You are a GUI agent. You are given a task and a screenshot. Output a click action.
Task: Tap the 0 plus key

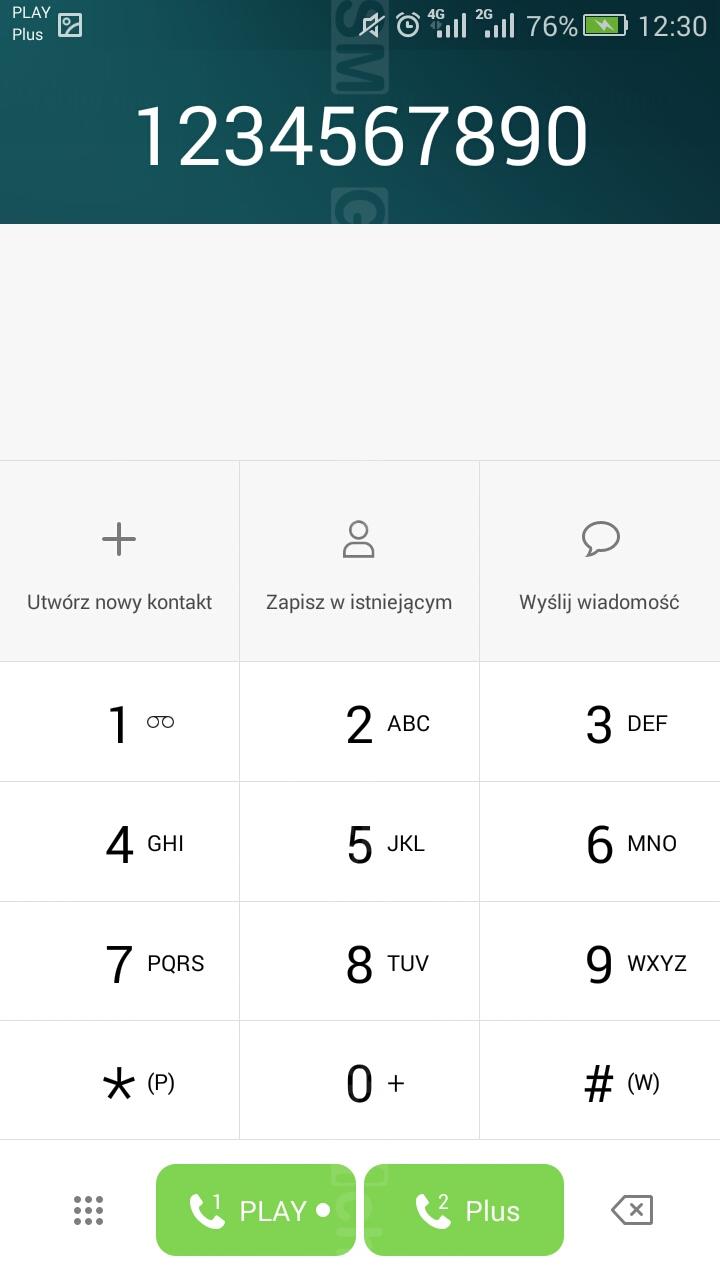coord(359,1080)
